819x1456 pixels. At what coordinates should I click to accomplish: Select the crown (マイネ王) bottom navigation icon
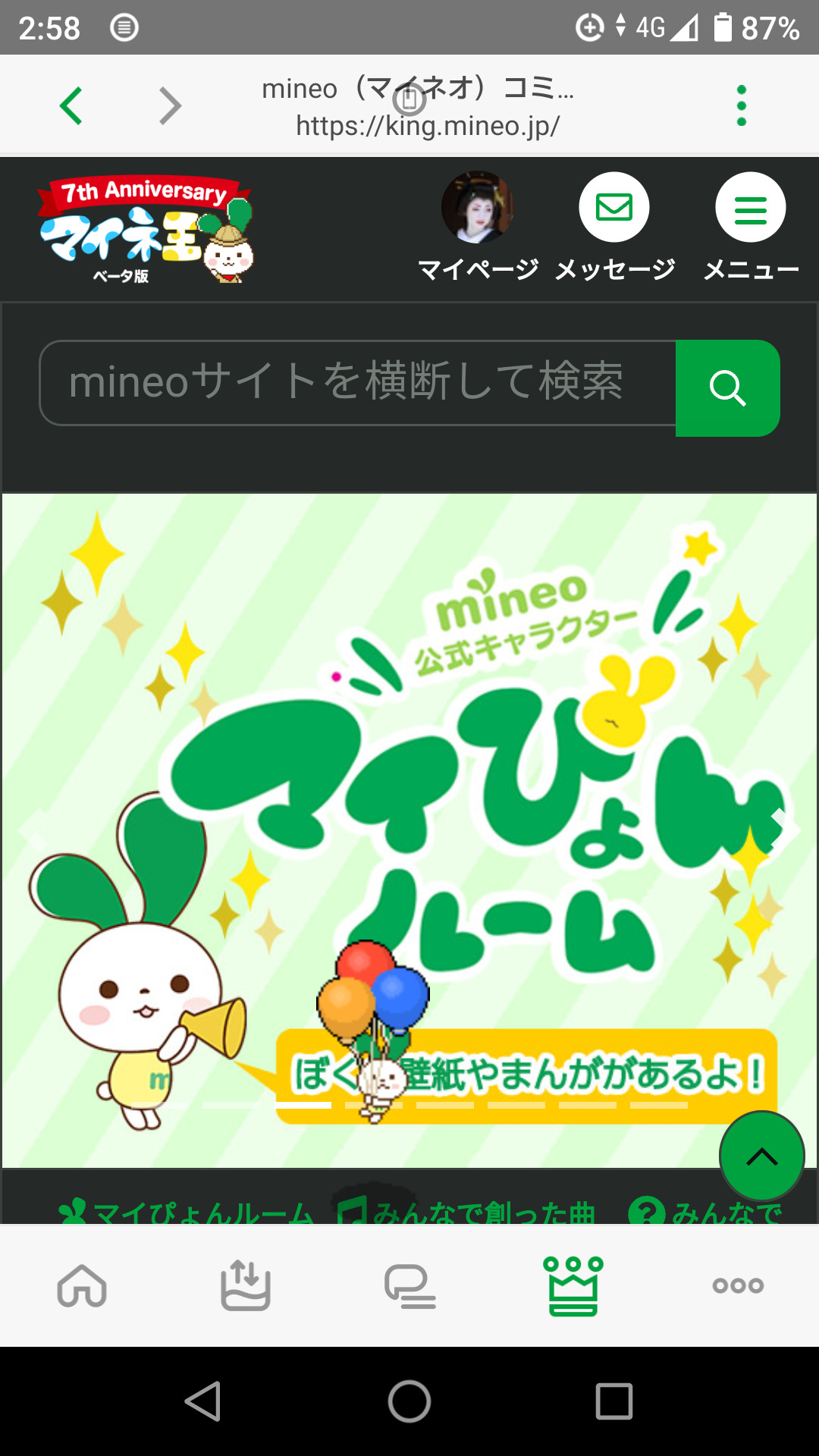(x=573, y=1285)
